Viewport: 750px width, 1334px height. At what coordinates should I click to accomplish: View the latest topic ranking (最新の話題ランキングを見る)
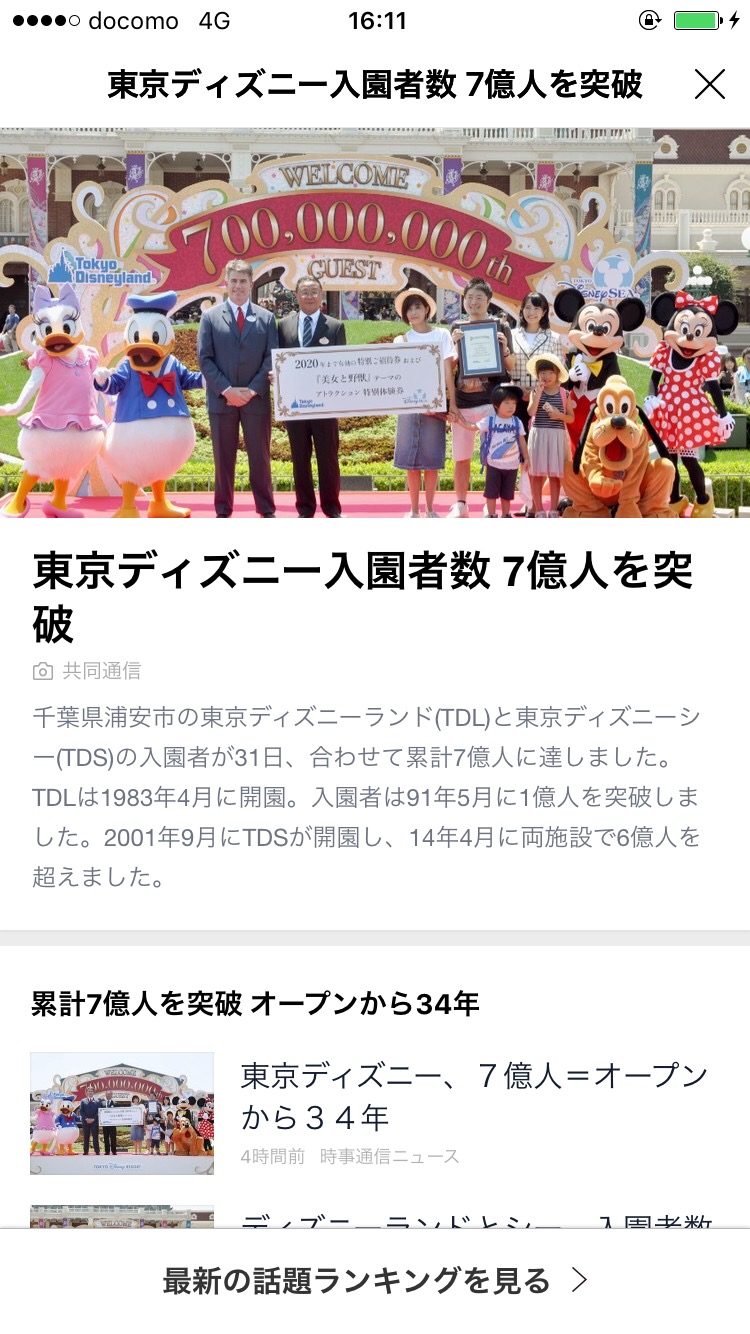[x=375, y=1281]
